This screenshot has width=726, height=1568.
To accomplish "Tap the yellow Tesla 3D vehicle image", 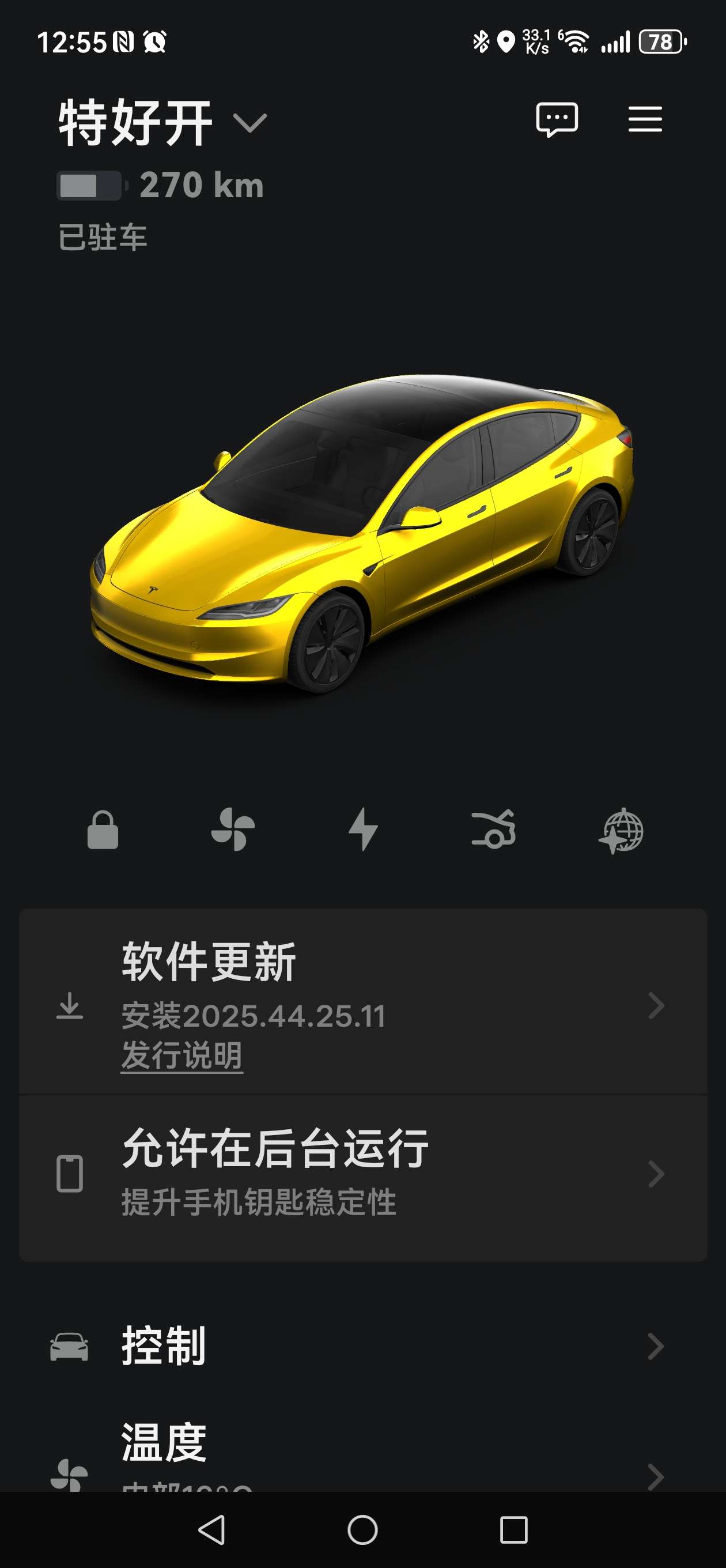I will coord(362,536).
